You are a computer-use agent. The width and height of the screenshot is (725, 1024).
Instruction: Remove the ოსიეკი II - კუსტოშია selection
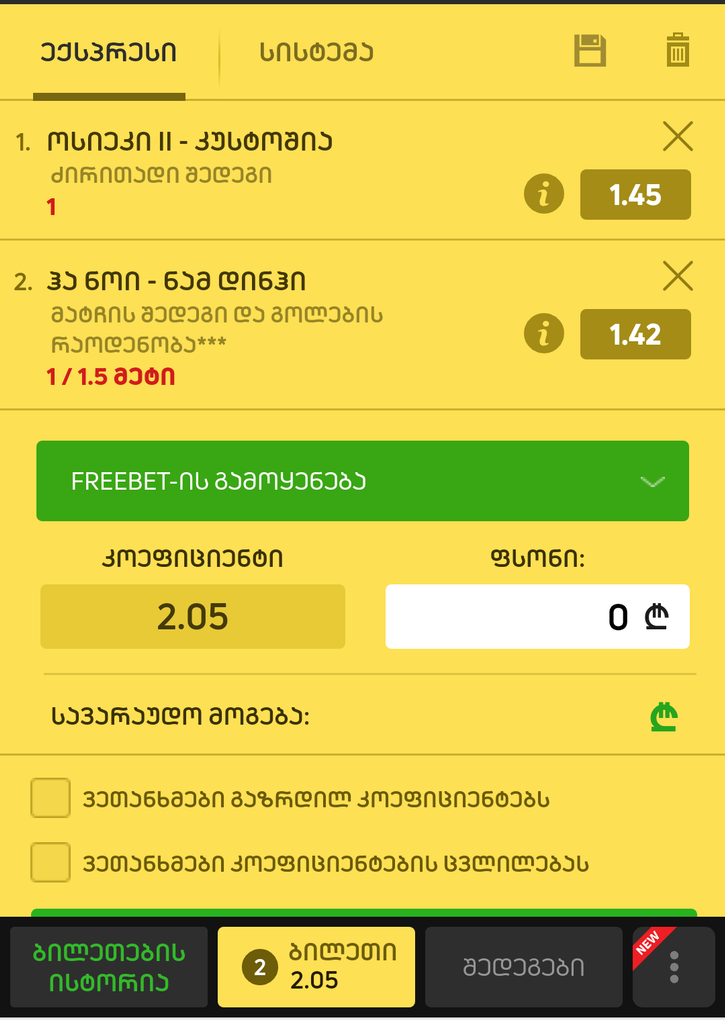click(x=677, y=137)
